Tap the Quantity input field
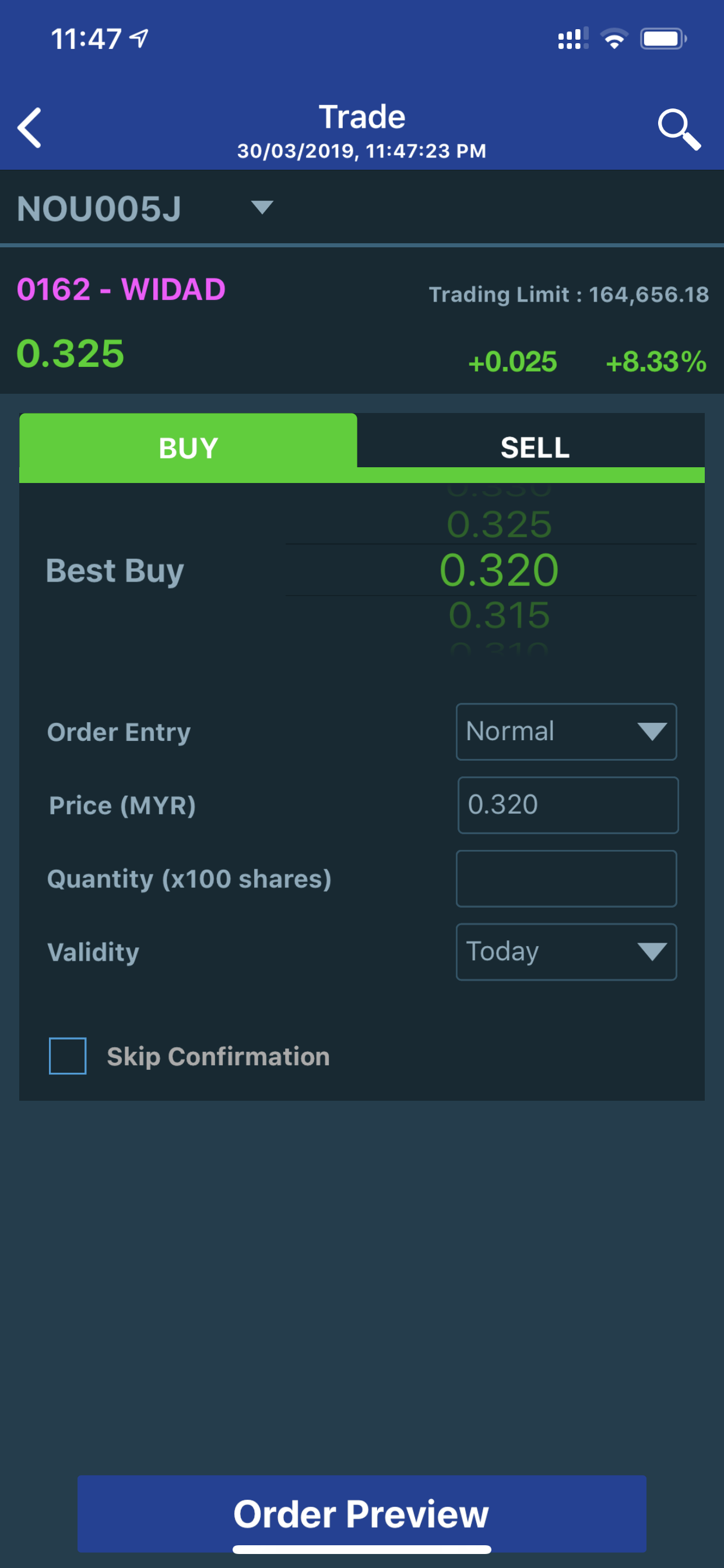The image size is (724, 1568). tap(566, 878)
